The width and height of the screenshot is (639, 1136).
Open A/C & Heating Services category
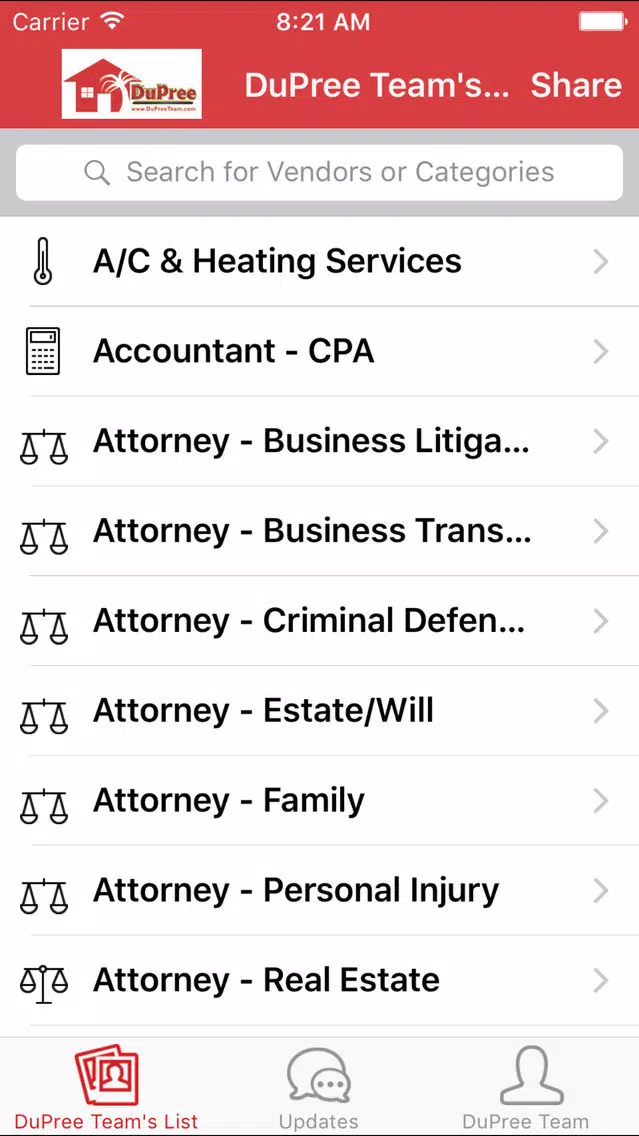(320, 262)
